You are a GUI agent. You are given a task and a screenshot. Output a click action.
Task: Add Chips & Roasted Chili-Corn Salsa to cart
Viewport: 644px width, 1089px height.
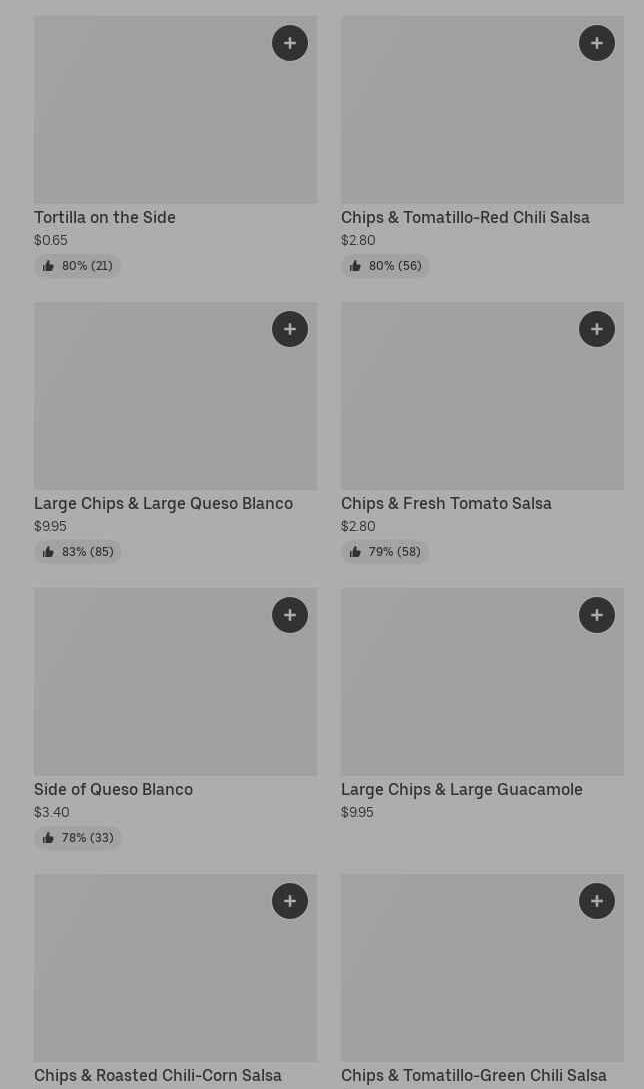coord(290,901)
